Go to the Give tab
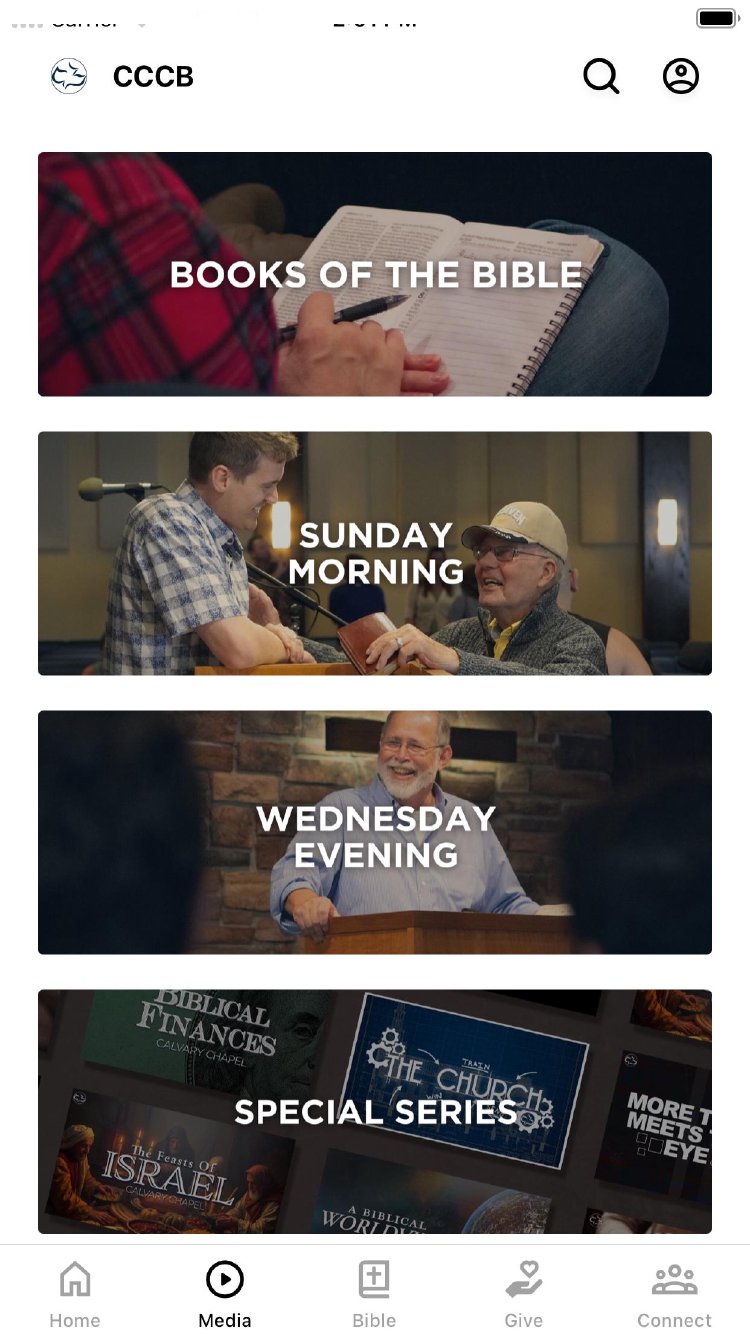Image resolution: width=750 pixels, height=1334 pixels. coord(524,1294)
